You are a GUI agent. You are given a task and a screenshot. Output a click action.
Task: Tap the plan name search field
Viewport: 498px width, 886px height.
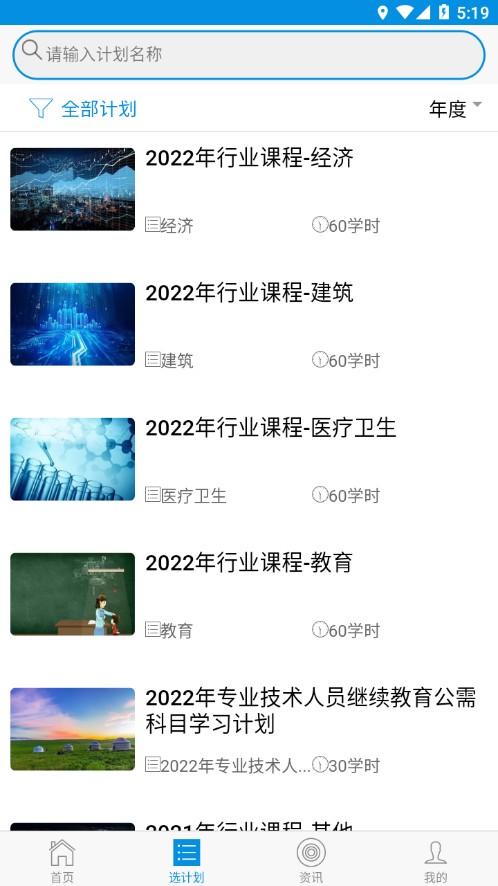pos(249,54)
